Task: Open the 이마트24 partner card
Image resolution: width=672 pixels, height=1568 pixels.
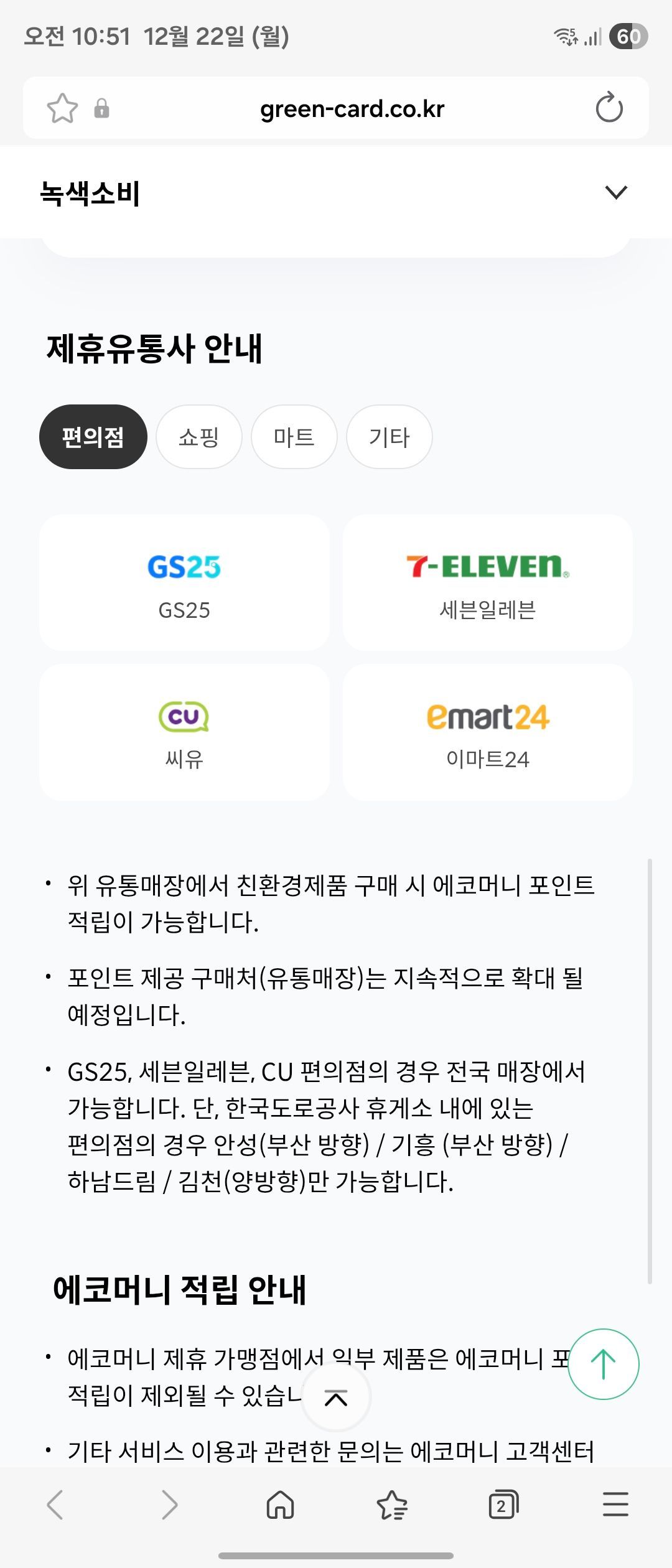Action: [487, 732]
